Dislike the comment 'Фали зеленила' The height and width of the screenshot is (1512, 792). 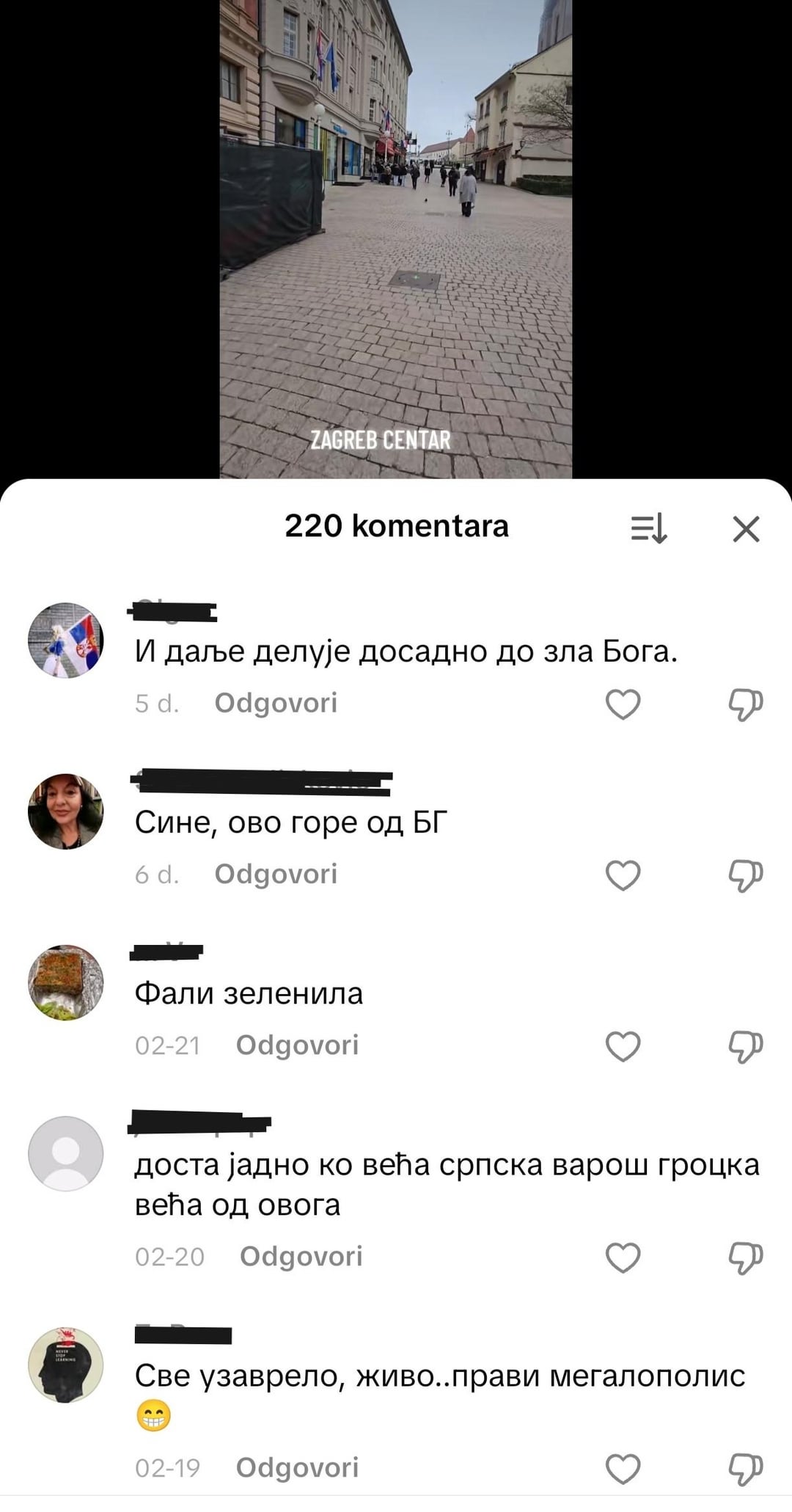coord(745,1046)
